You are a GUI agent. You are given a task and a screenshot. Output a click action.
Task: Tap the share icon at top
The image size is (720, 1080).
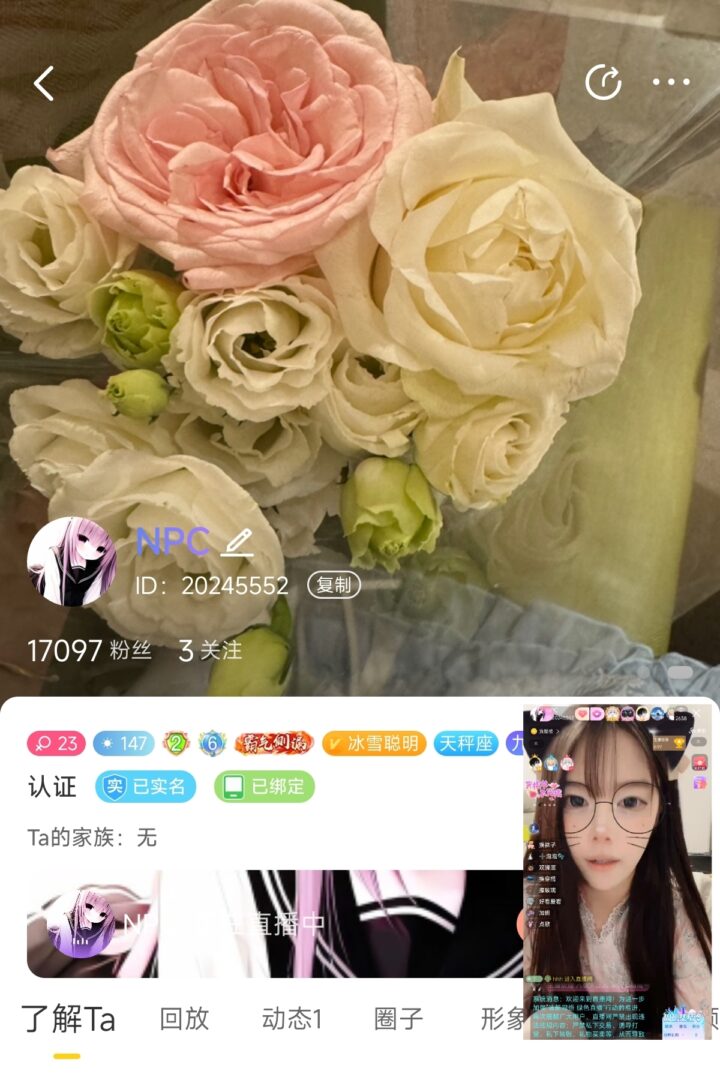(x=603, y=83)
